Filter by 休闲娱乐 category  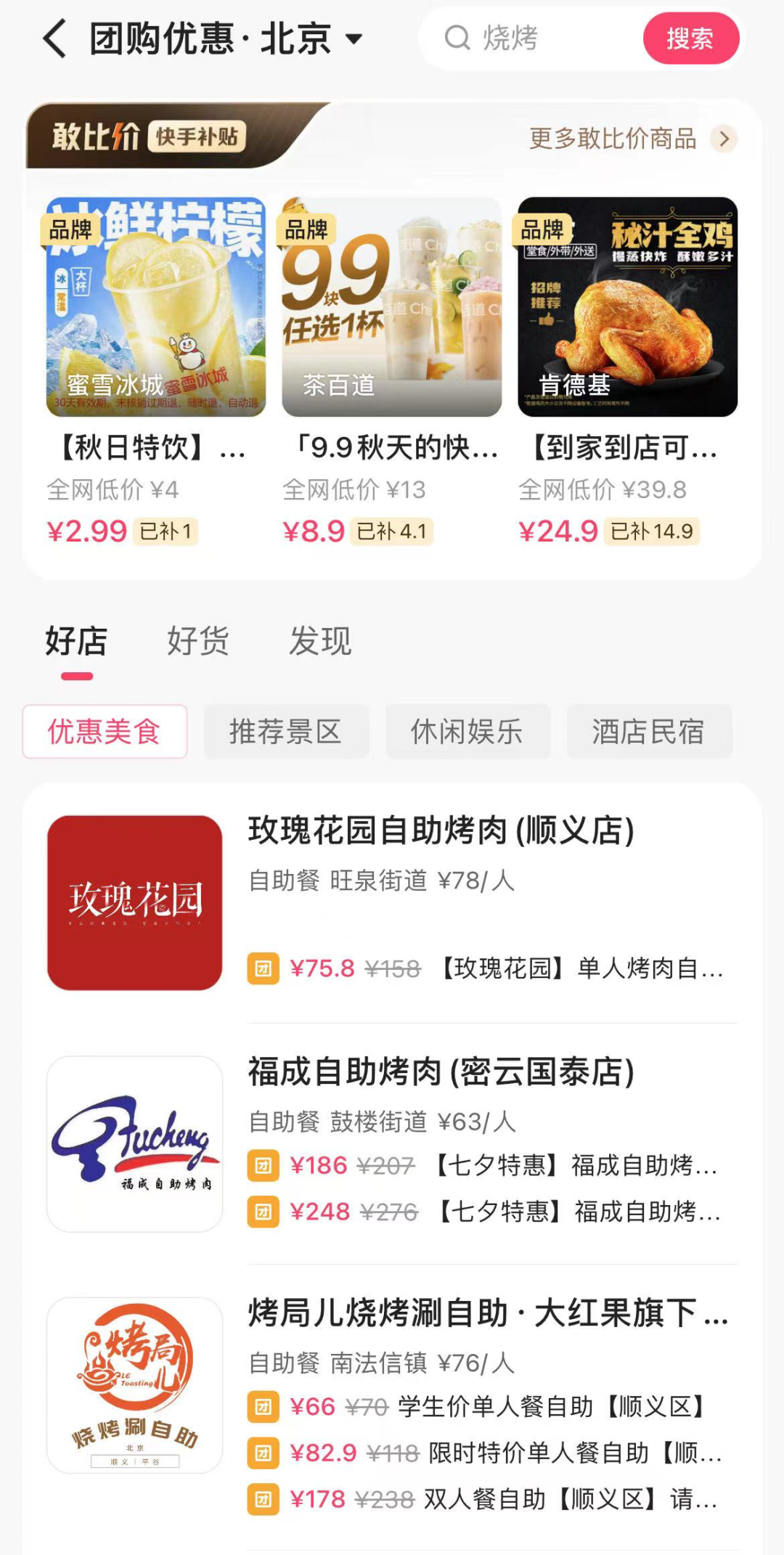pos(467,732)
